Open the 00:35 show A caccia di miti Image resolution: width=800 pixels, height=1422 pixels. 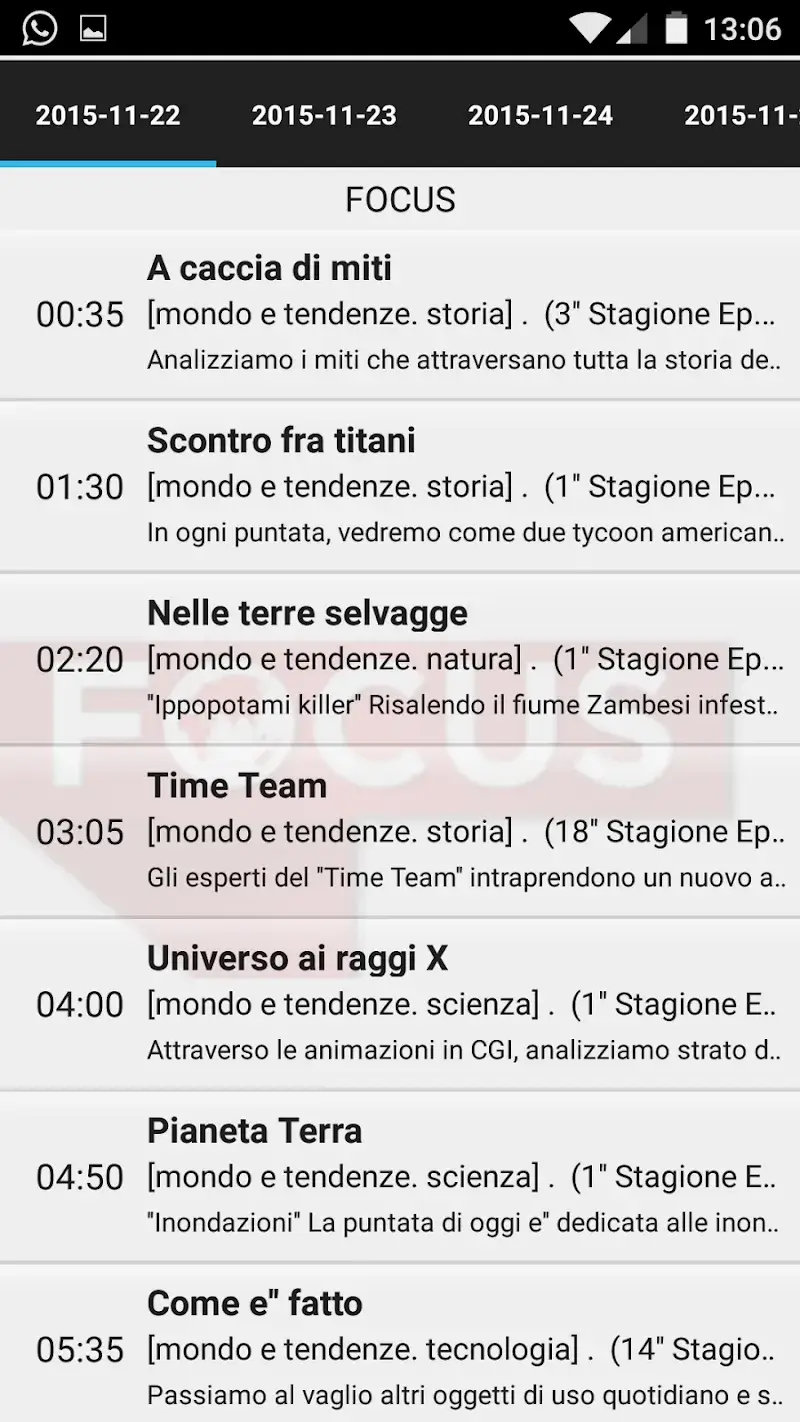point(400,314)
